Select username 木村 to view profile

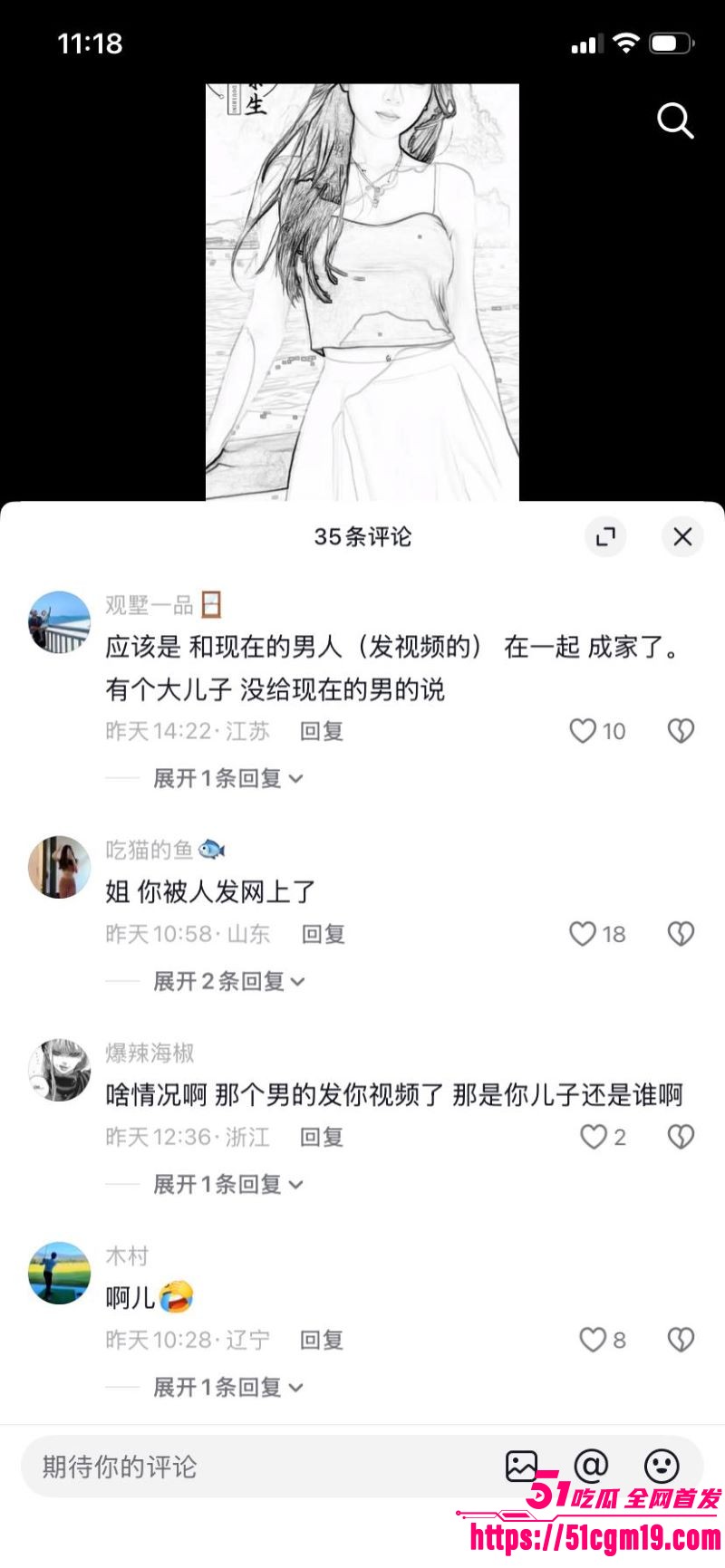pyautogui.click(x=127, y=1255)
